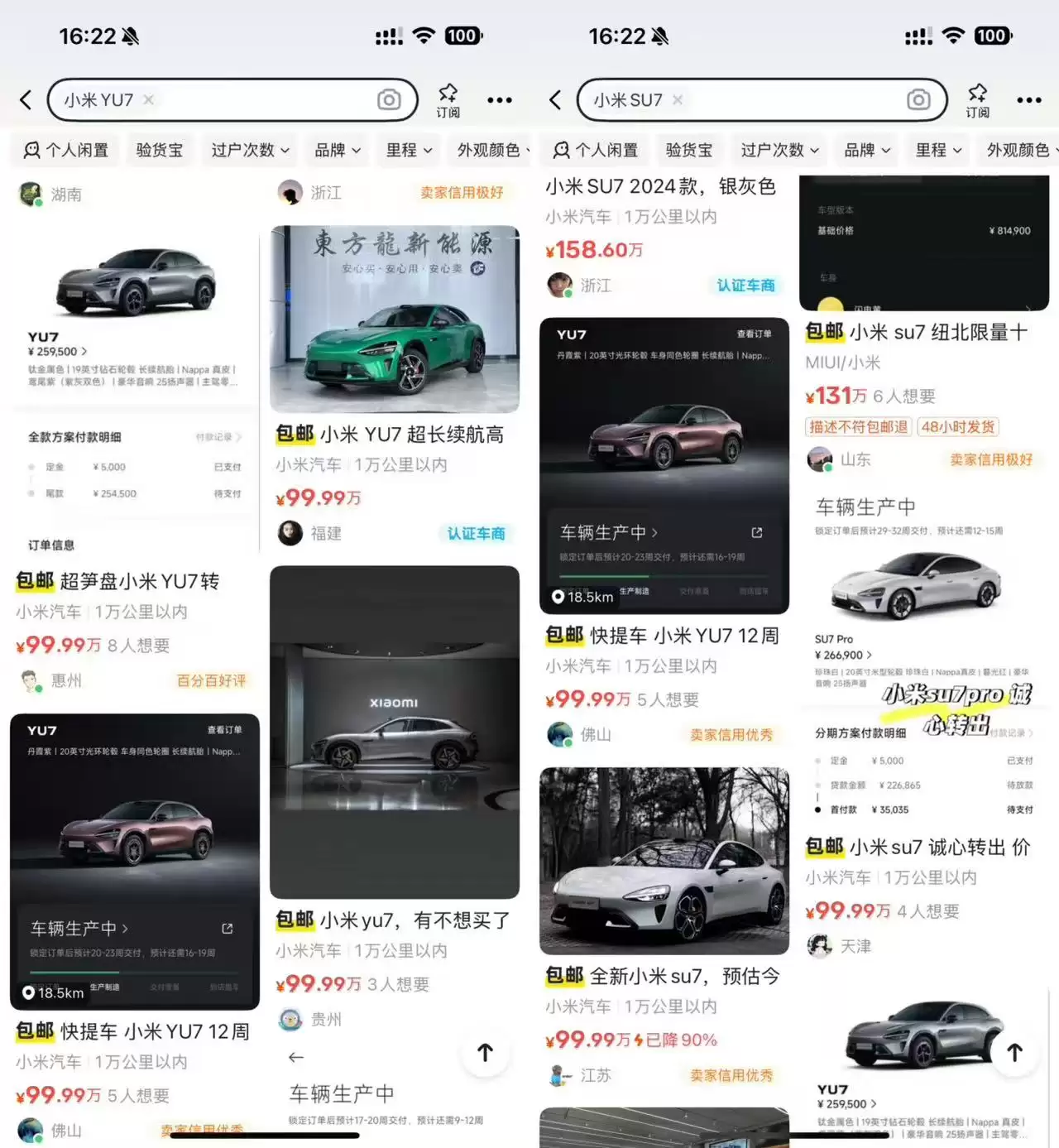
Task: Tap the camera icon in the SU7 search bar
Action: point(917,99)
